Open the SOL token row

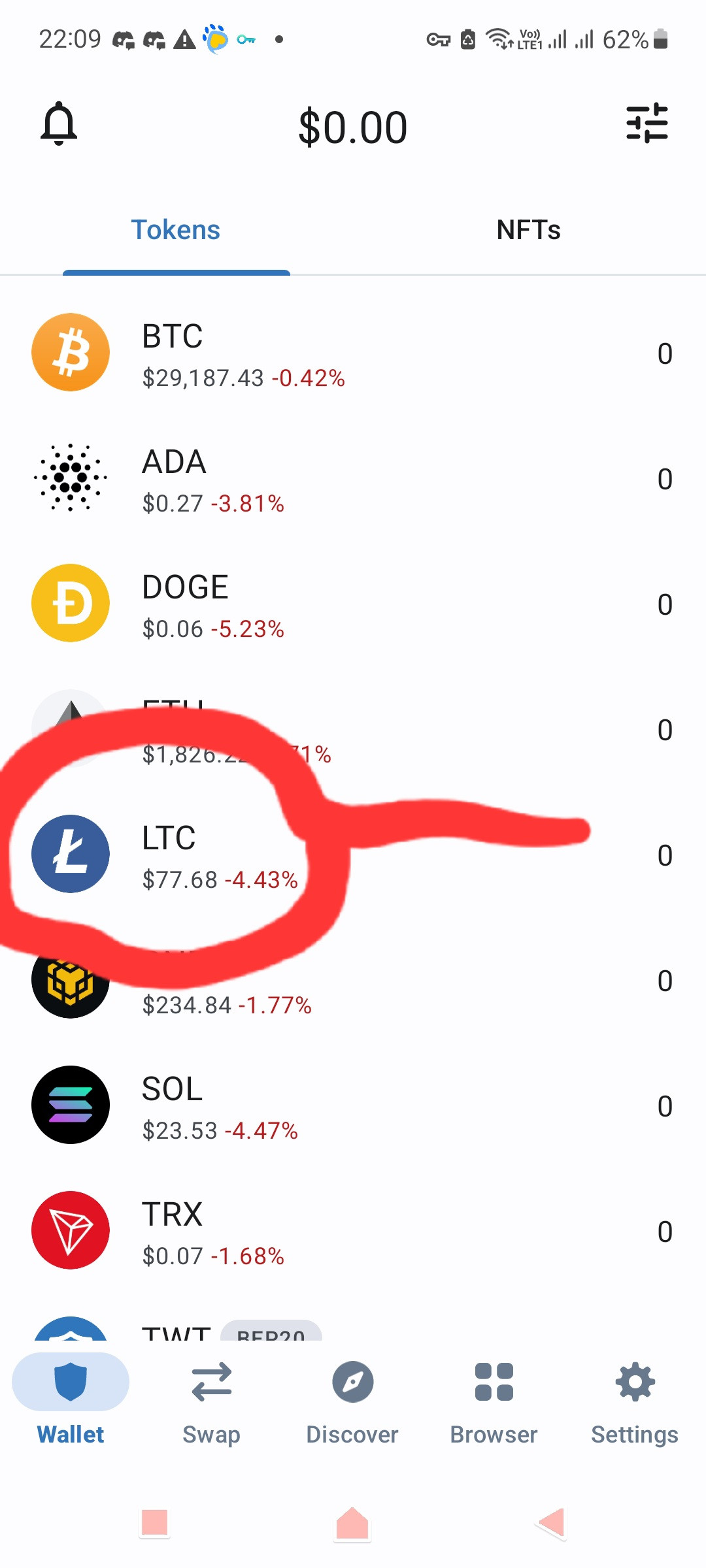[353, 1105]
